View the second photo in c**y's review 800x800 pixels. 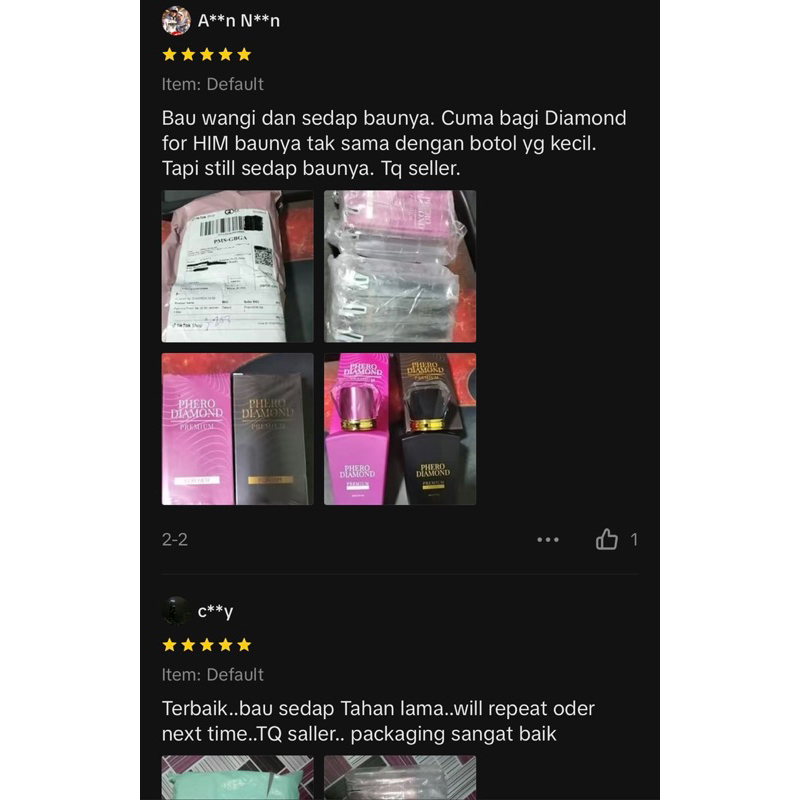[x=400, y=778]
